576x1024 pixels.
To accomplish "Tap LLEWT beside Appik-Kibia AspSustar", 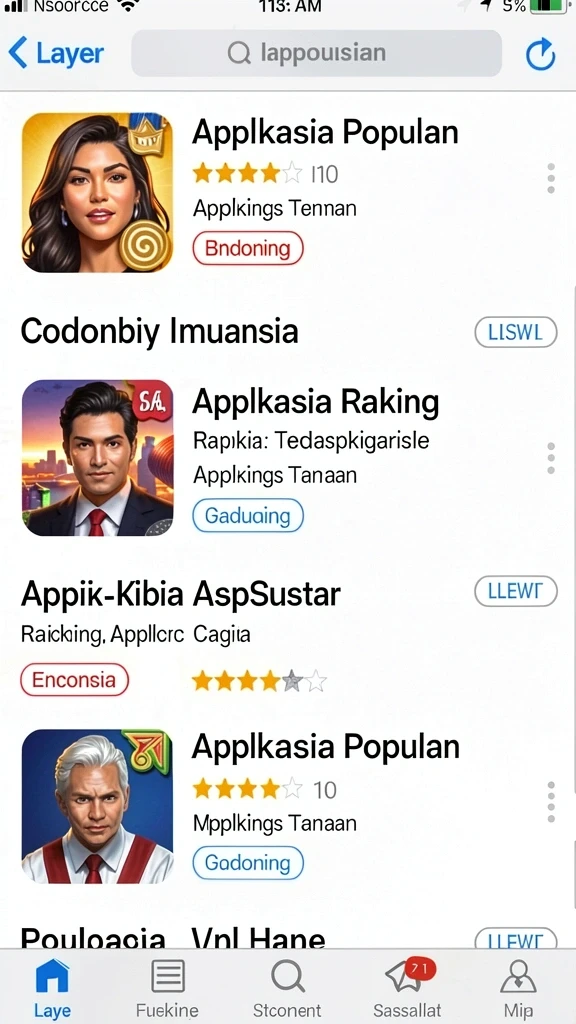I will pos(515,592).
